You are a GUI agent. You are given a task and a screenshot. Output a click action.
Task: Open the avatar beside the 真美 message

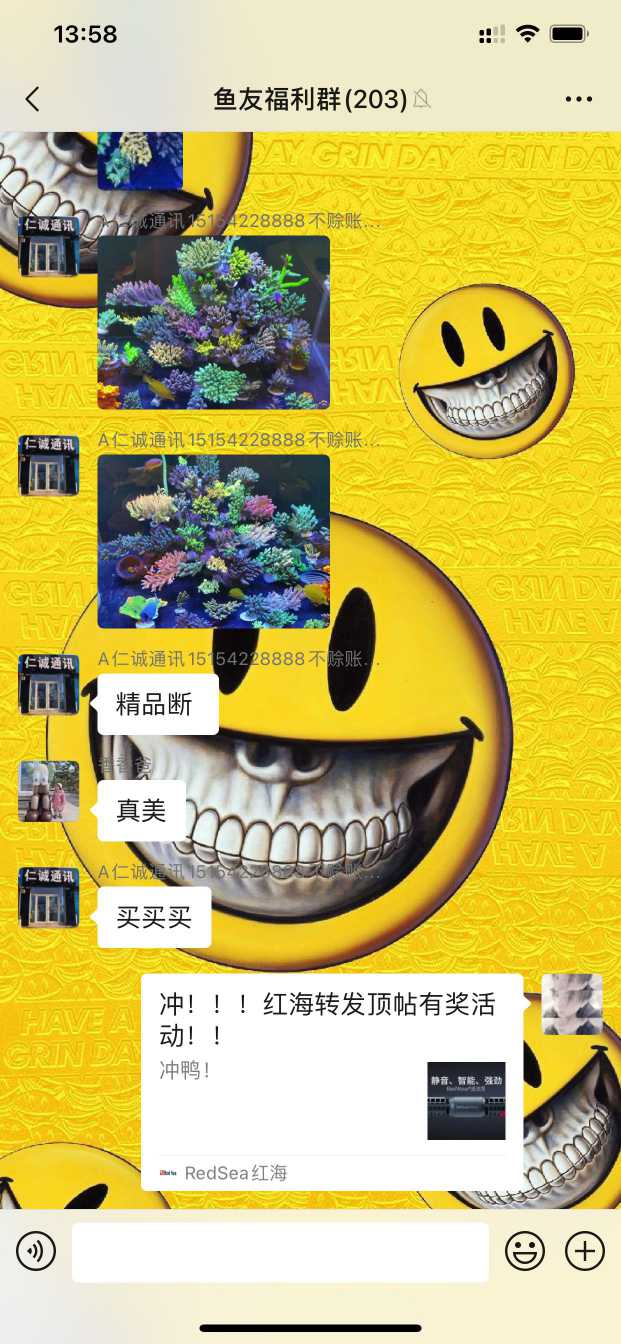[48, 791]
